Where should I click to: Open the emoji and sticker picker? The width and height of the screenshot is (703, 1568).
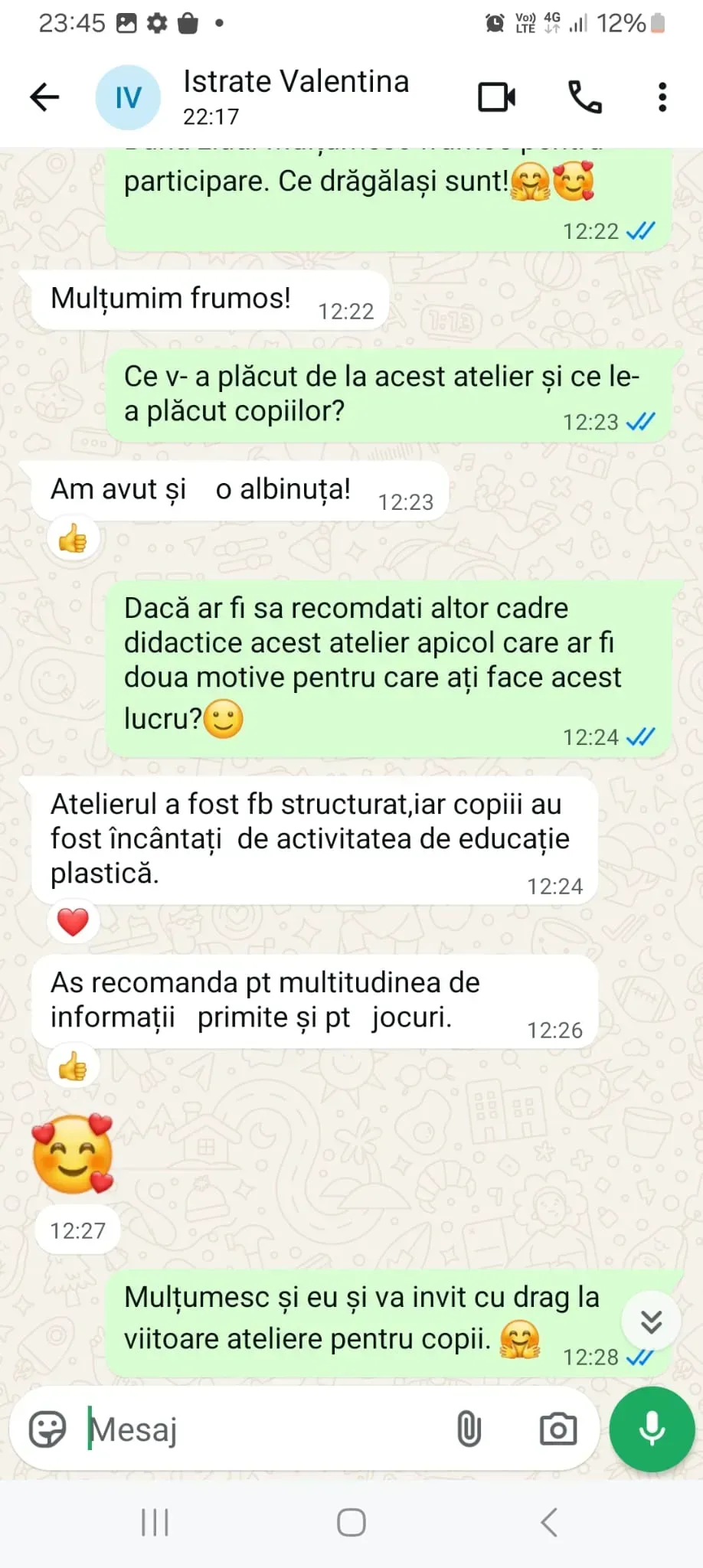pos(47,1429)
